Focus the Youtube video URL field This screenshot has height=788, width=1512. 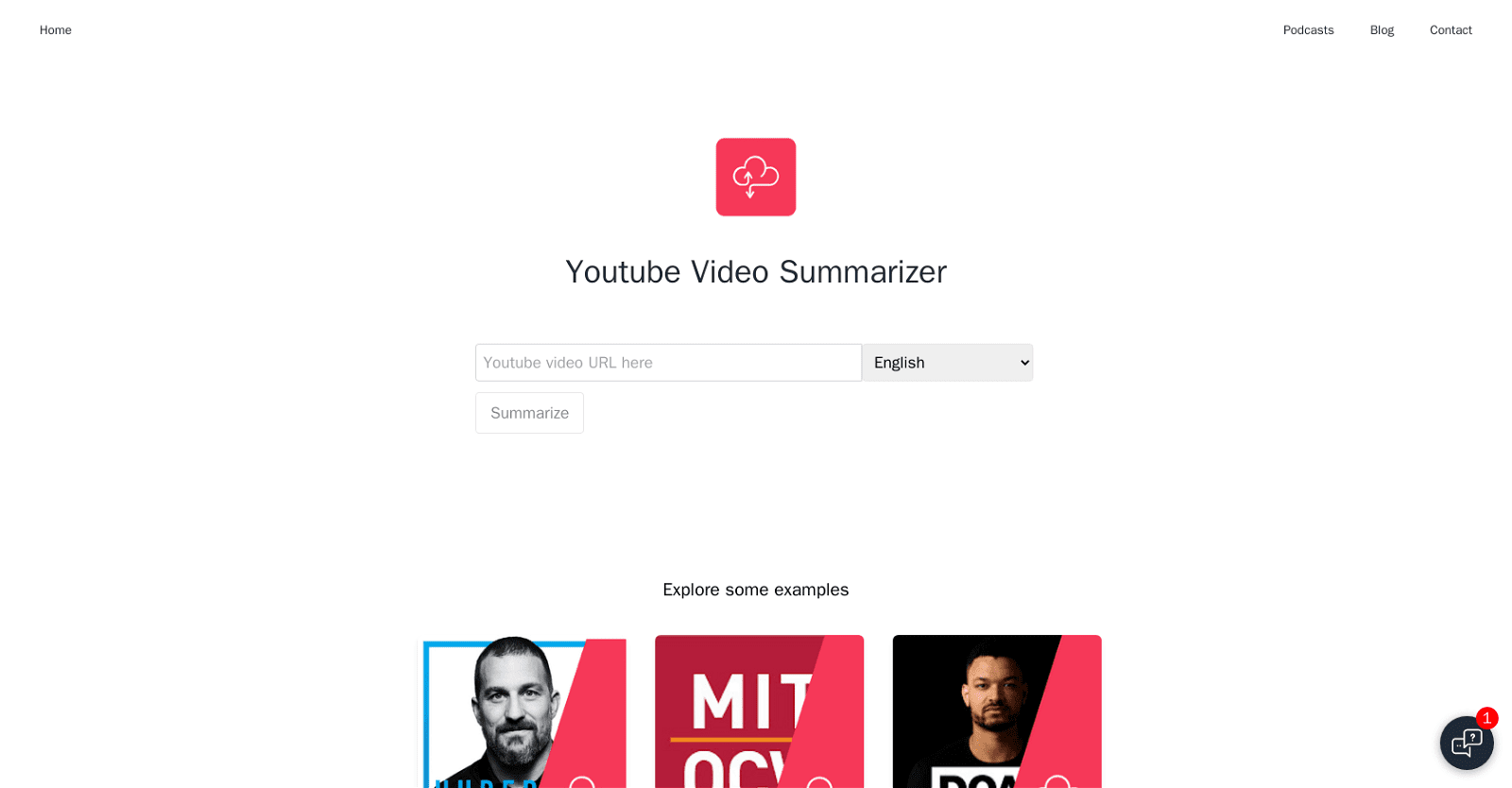(x=668, y=363)
